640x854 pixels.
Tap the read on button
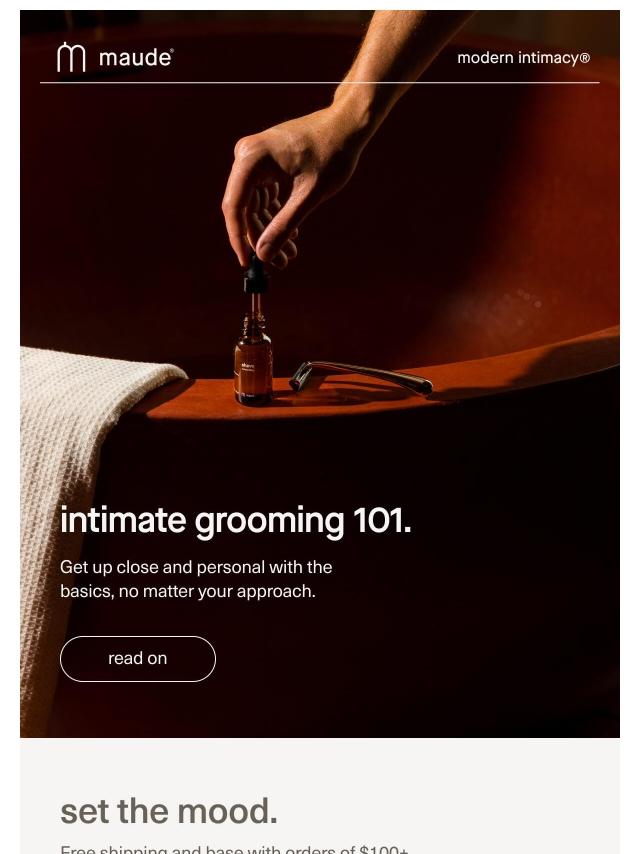coord(138,659)
